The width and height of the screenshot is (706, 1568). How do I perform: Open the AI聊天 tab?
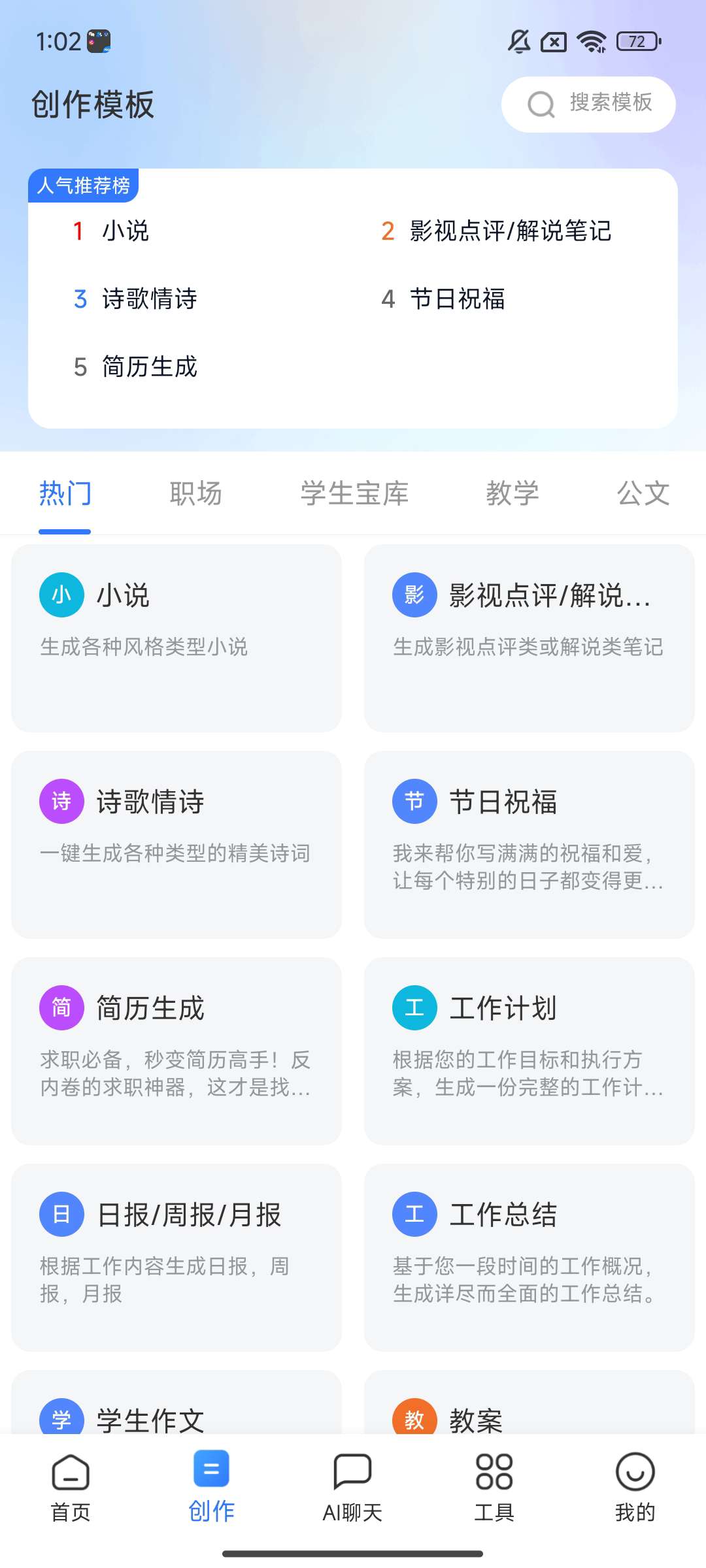(352, 1484)
